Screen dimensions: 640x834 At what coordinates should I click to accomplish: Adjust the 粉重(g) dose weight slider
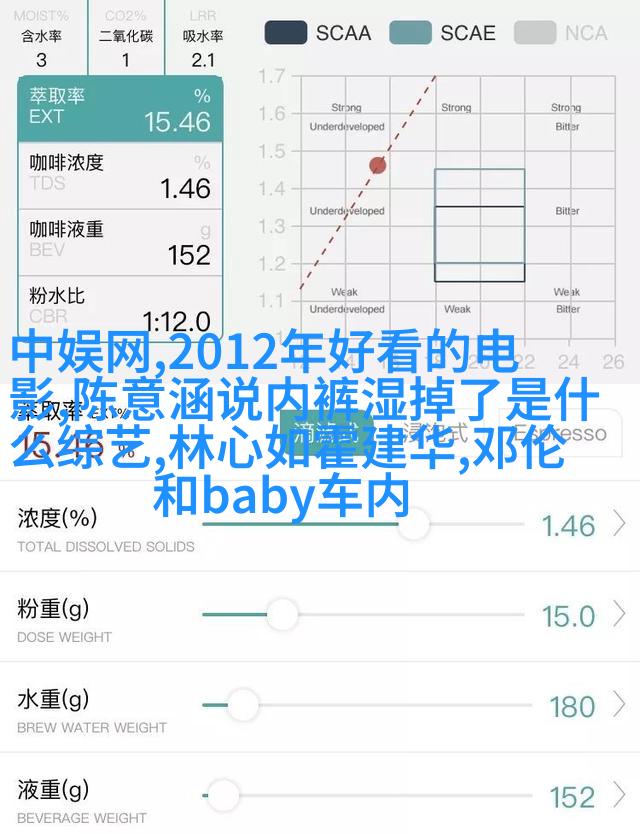pyautogui.click(x=282, y=615)
